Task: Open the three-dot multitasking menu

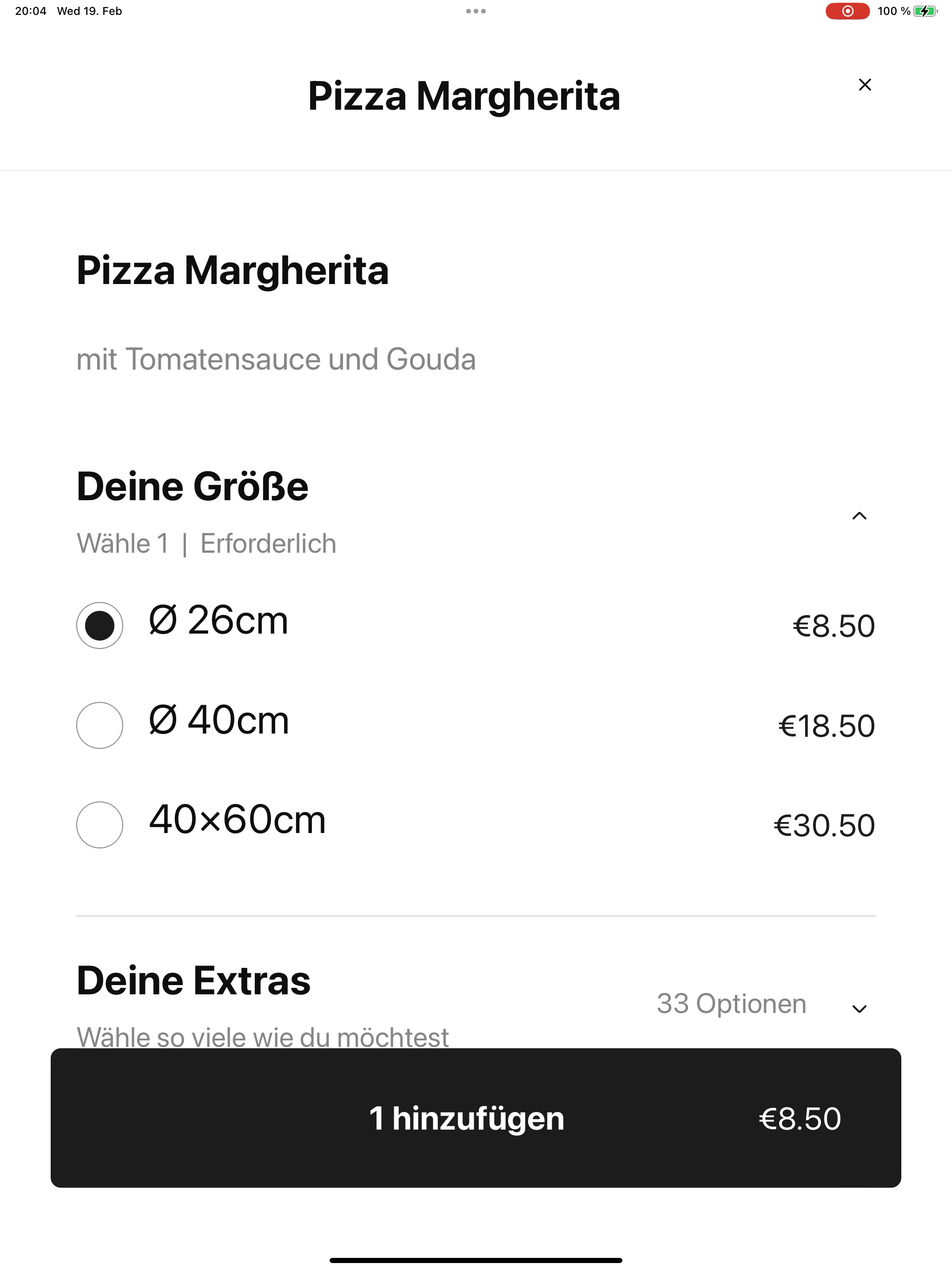Action: coord(476,11)
